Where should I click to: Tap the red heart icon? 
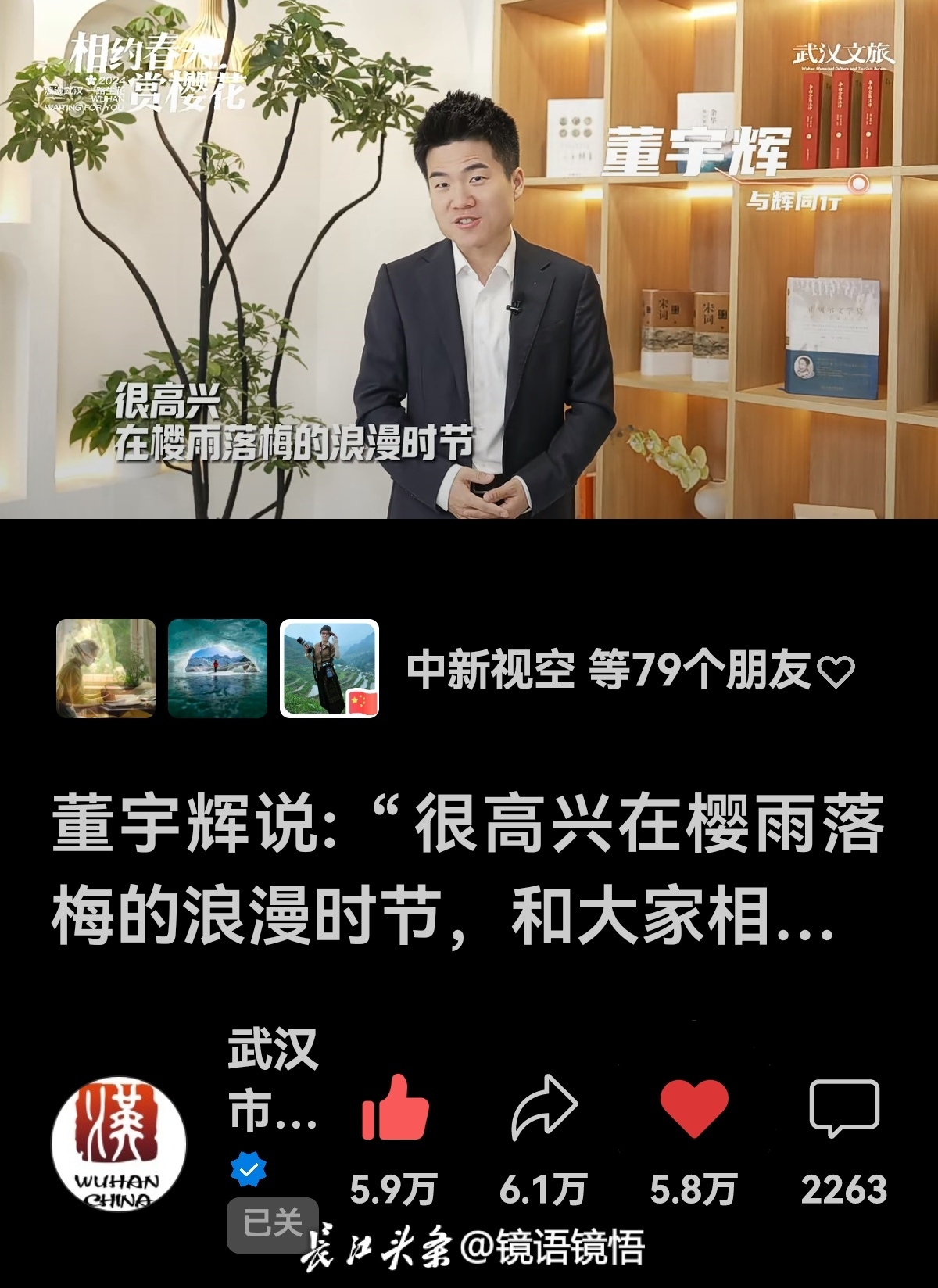694,1107
